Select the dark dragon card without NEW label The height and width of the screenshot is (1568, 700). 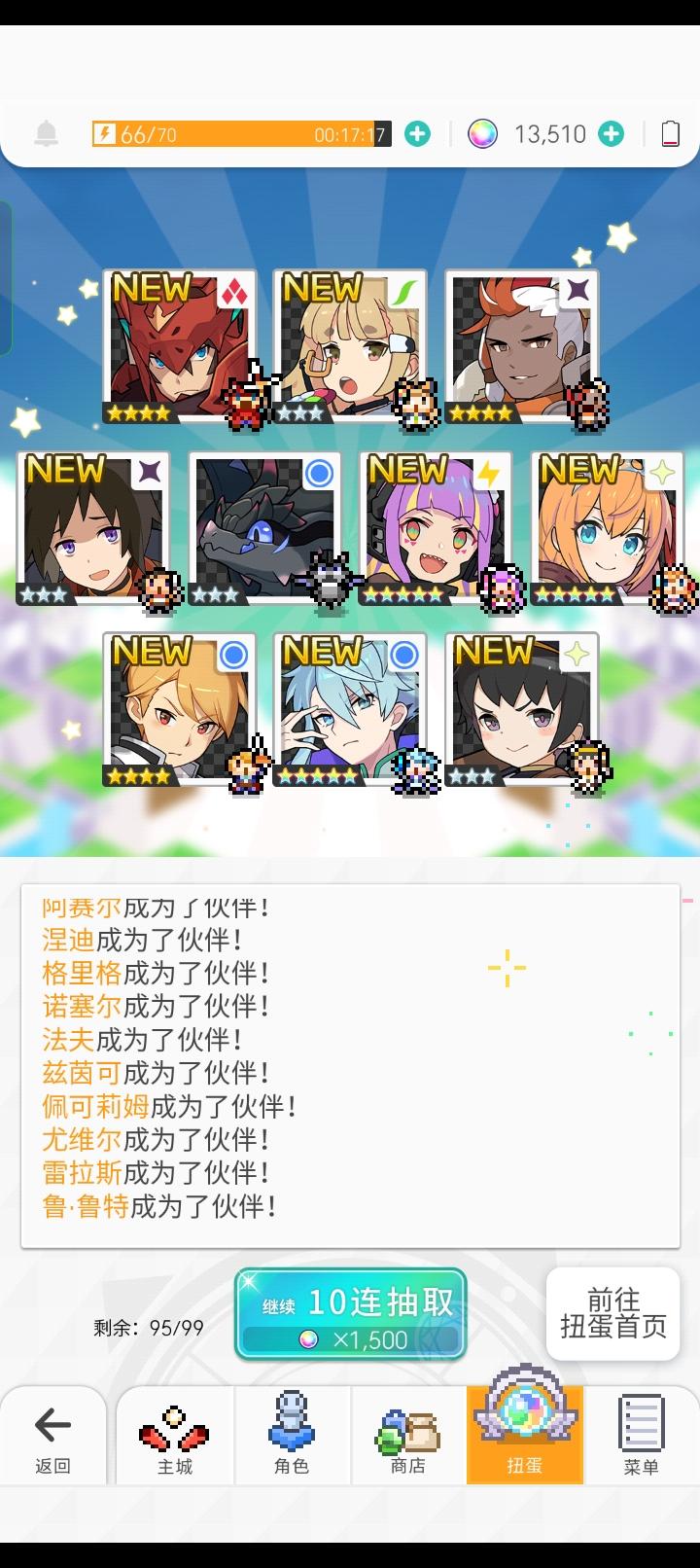[x=262, y=530]
